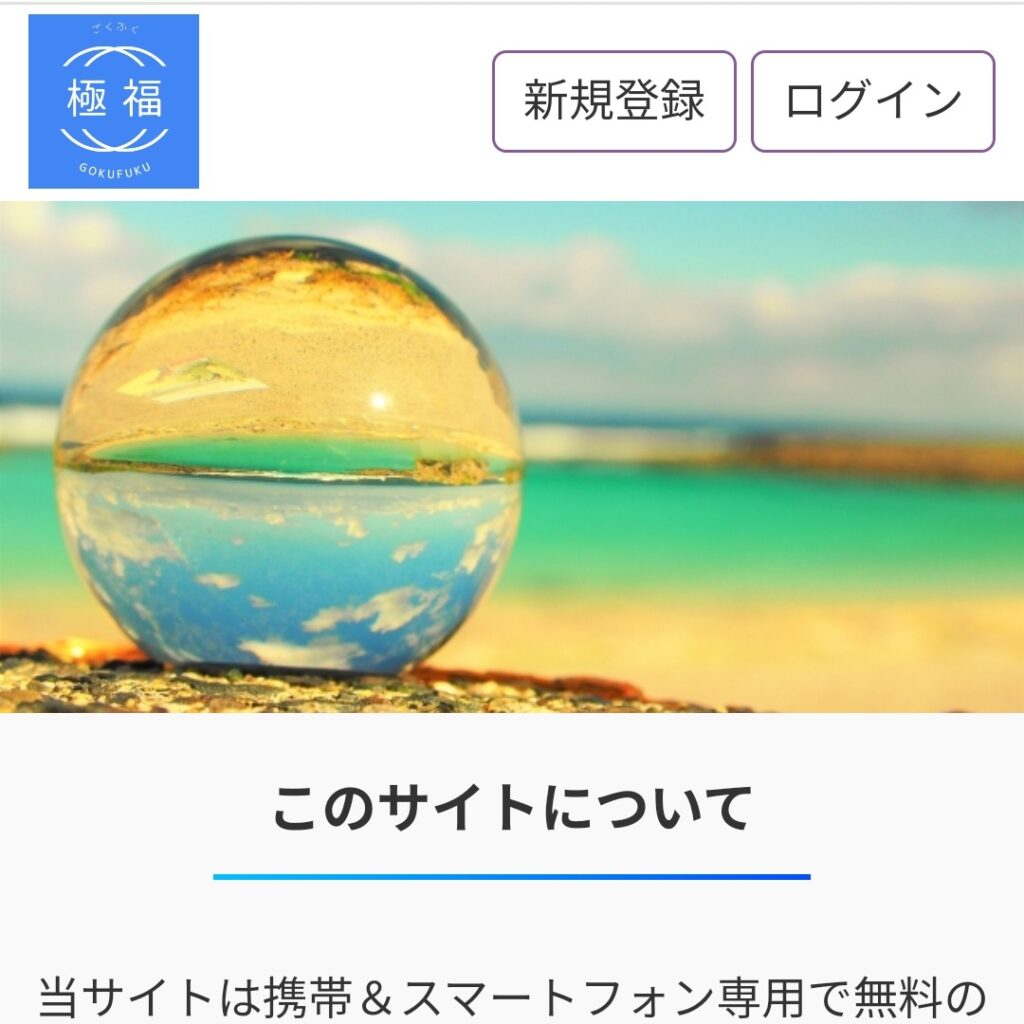
Task: Open the ログイン page
Action: coord(872,102)
